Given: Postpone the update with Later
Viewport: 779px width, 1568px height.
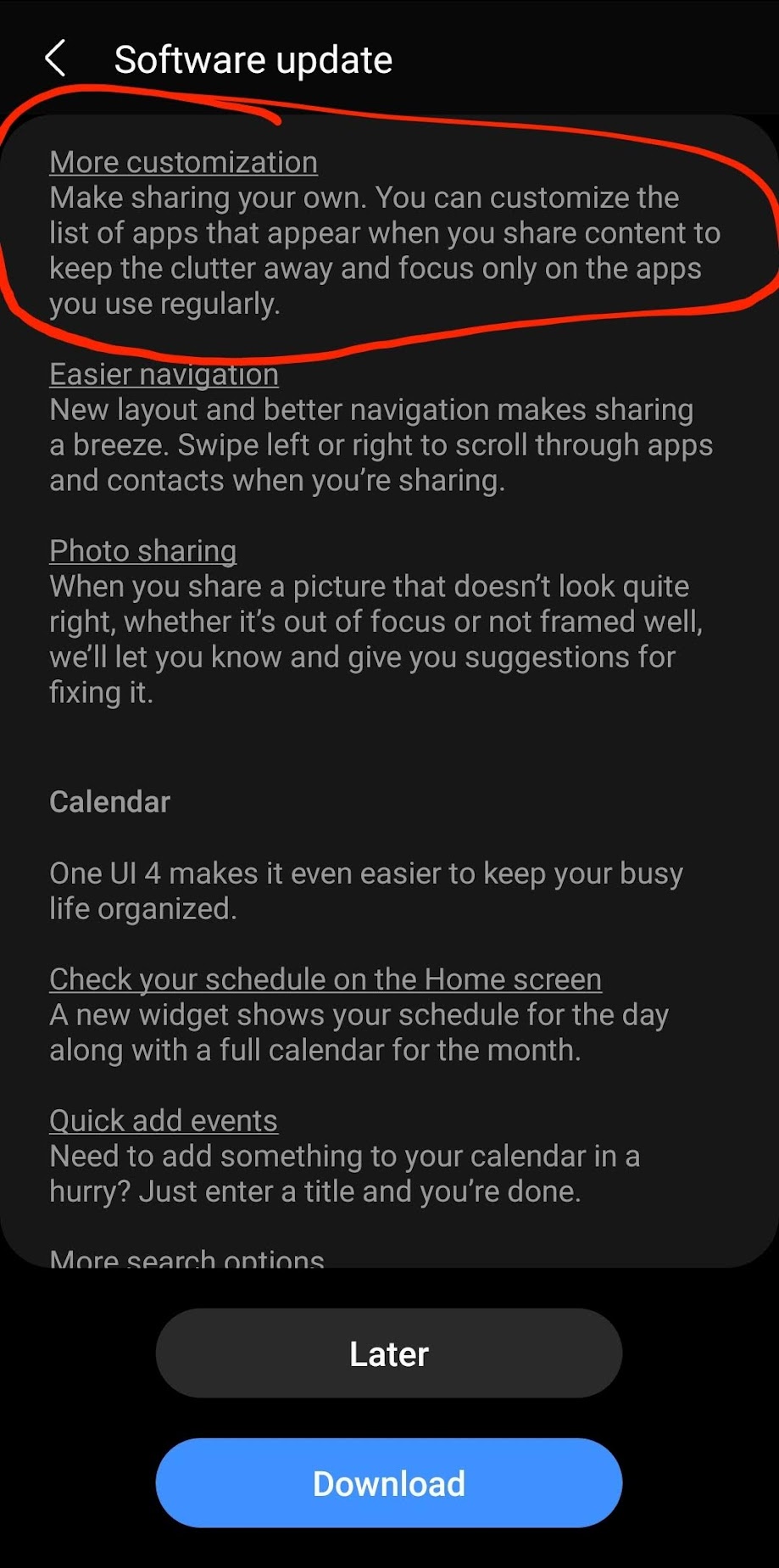Looking at the screenshot, I should pyautogui.click(x=389, y=1353).
